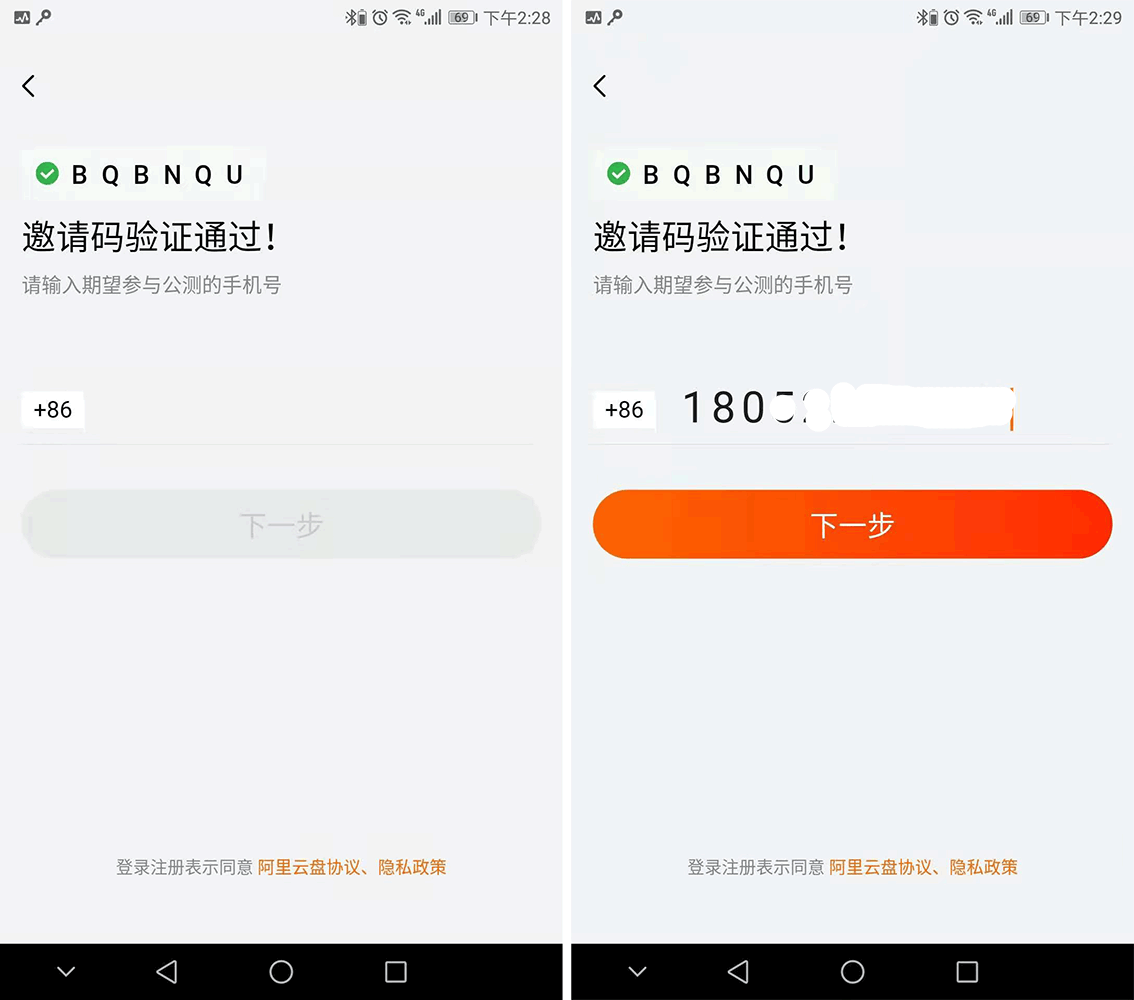Go back from the screen with the empty phone field
Viewport: 1134px width, 1000px height.
point(29,86)
